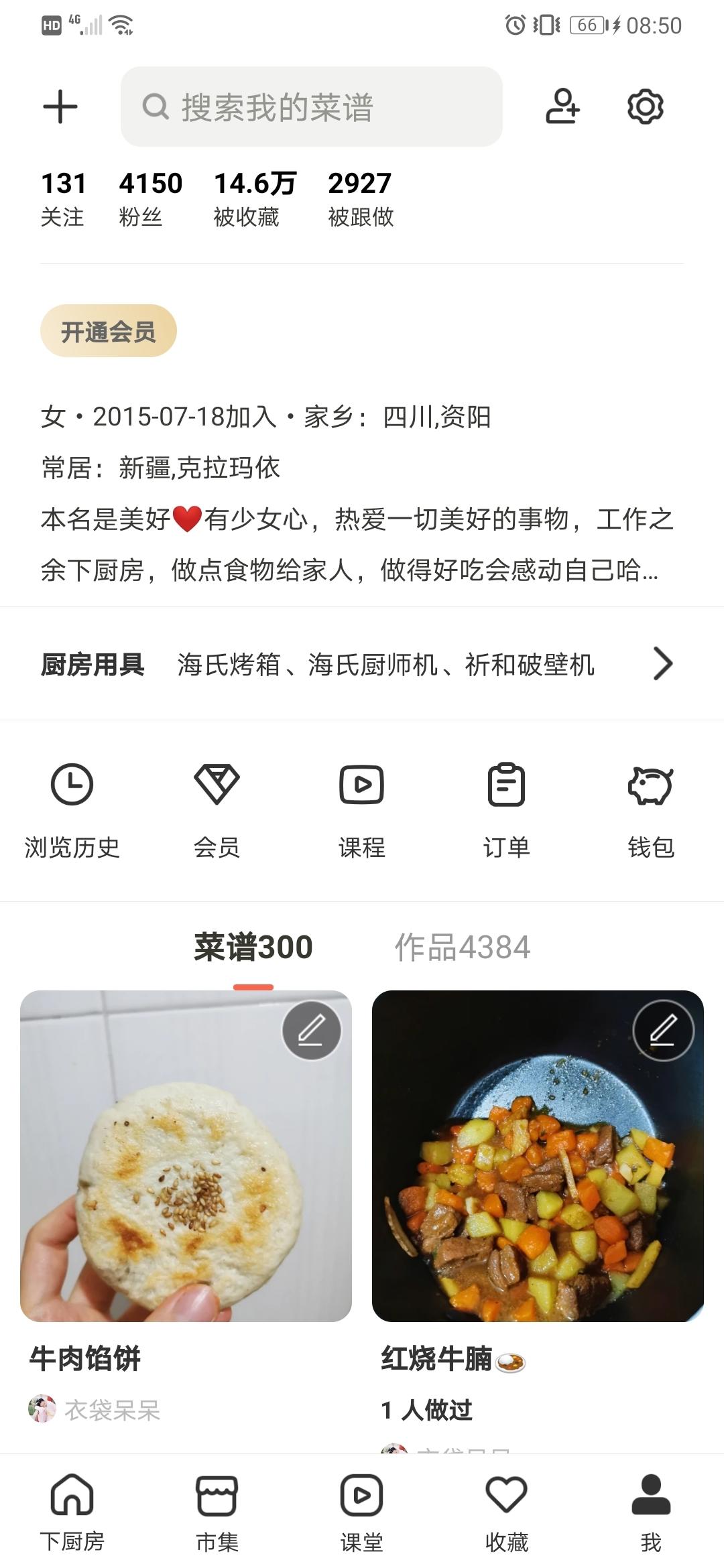724x1568 pixels.
Task: Expand the 厨房用具 row
Action: pos(662,664)
